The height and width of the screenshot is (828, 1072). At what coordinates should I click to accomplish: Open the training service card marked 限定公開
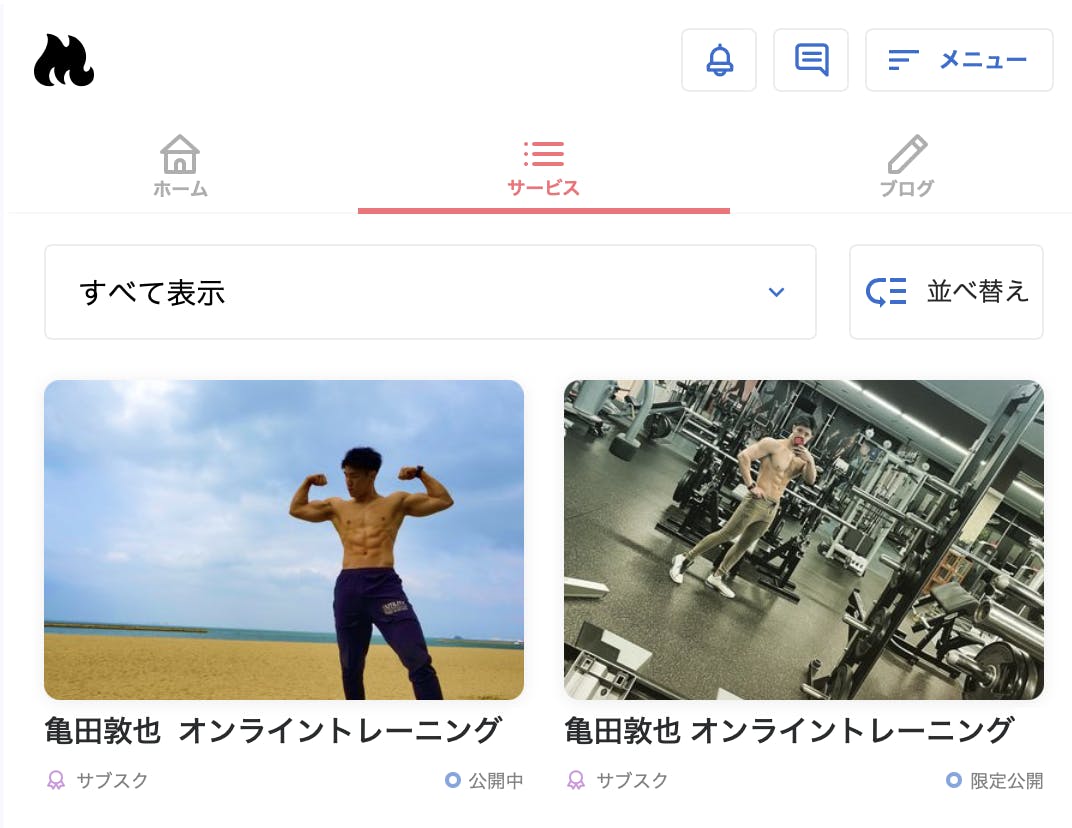click(803, 540)
